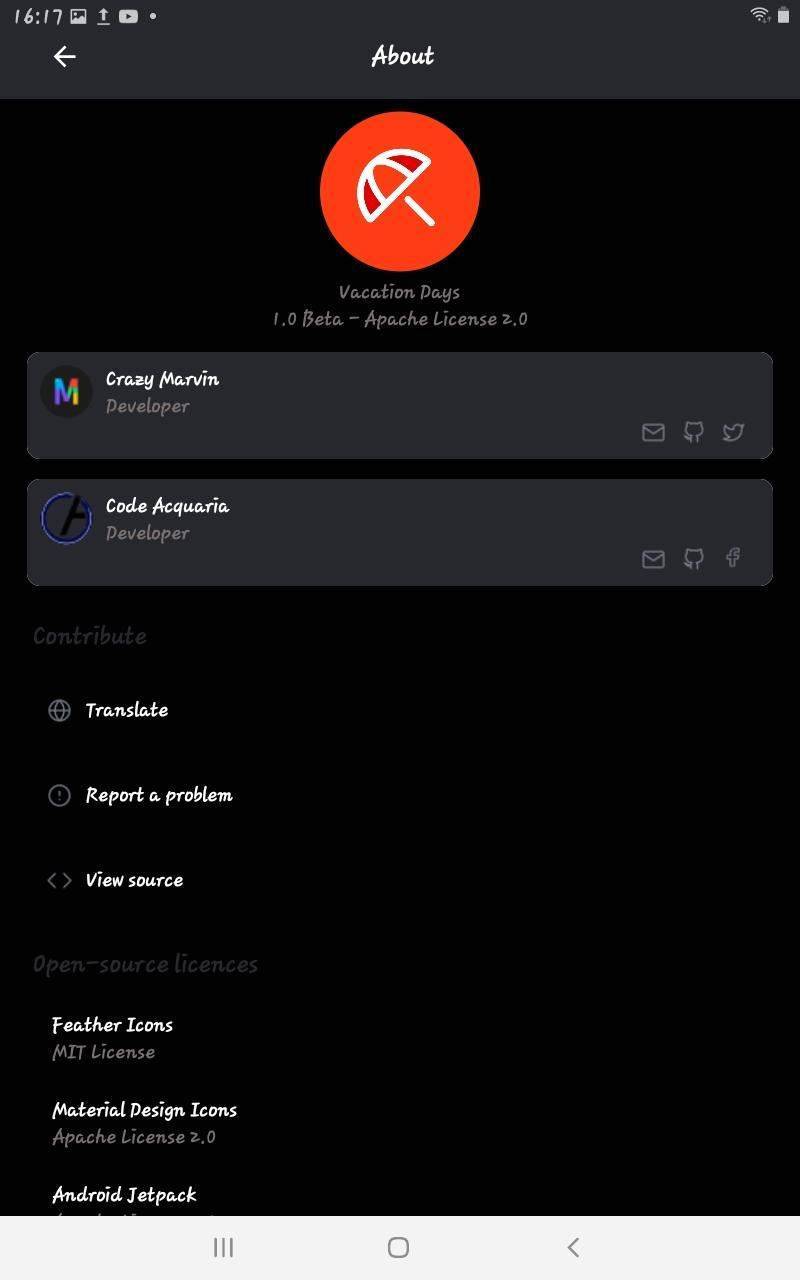Open the Material Design Icons license entry
Screen dimensions: 800x1280
[x=144, y=1122]
